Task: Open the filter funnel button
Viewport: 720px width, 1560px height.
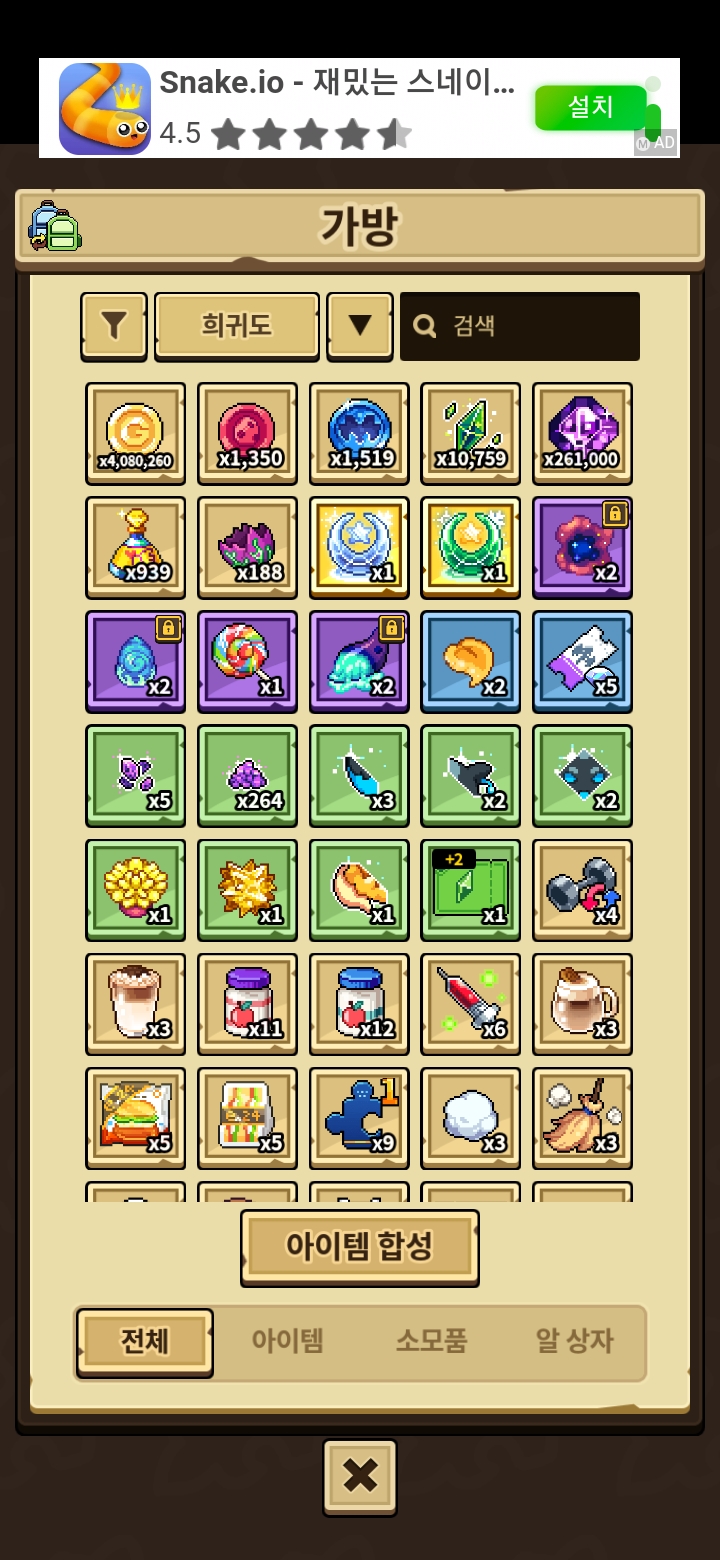Action: pyautogui.click(x=114, y=326)
